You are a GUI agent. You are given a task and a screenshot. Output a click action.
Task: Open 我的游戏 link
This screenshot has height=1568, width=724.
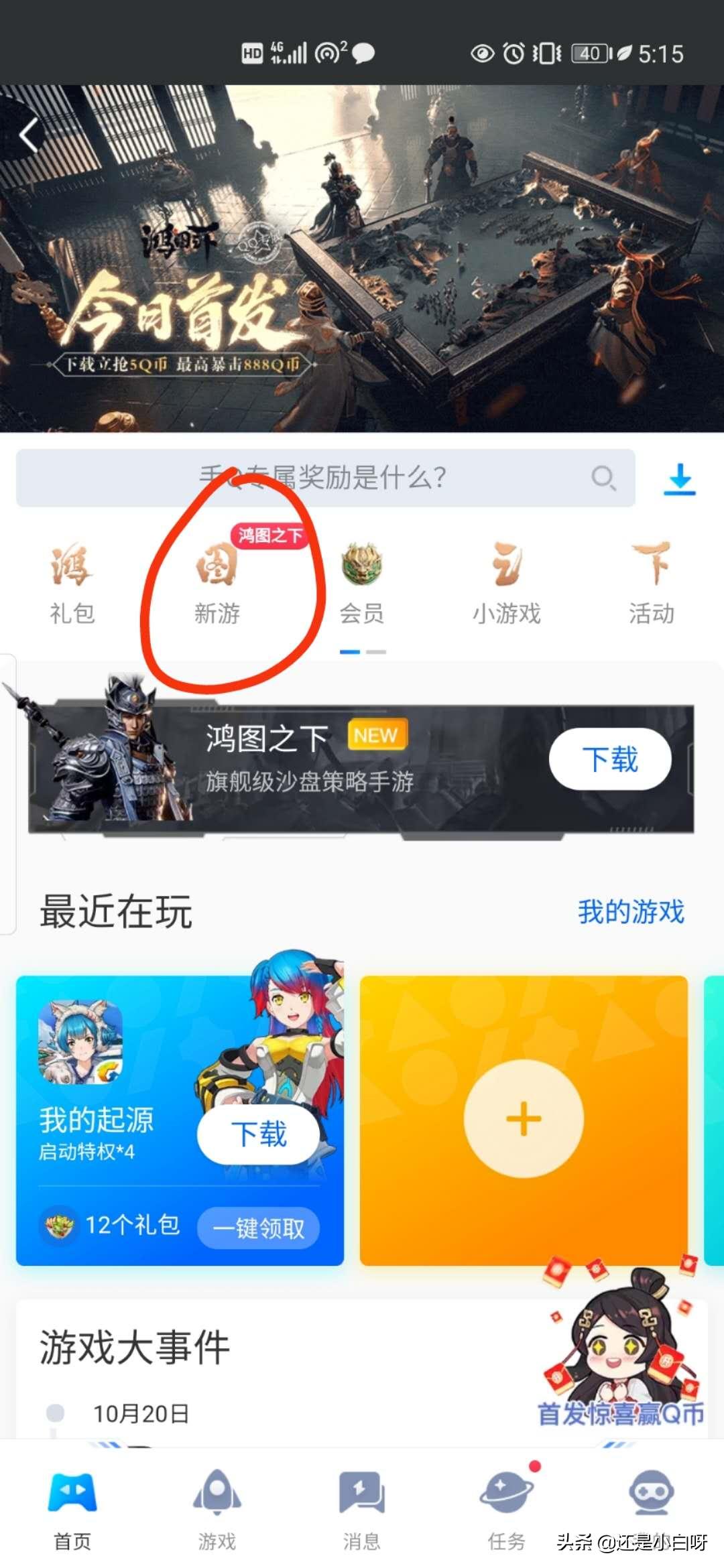(631, 912)
